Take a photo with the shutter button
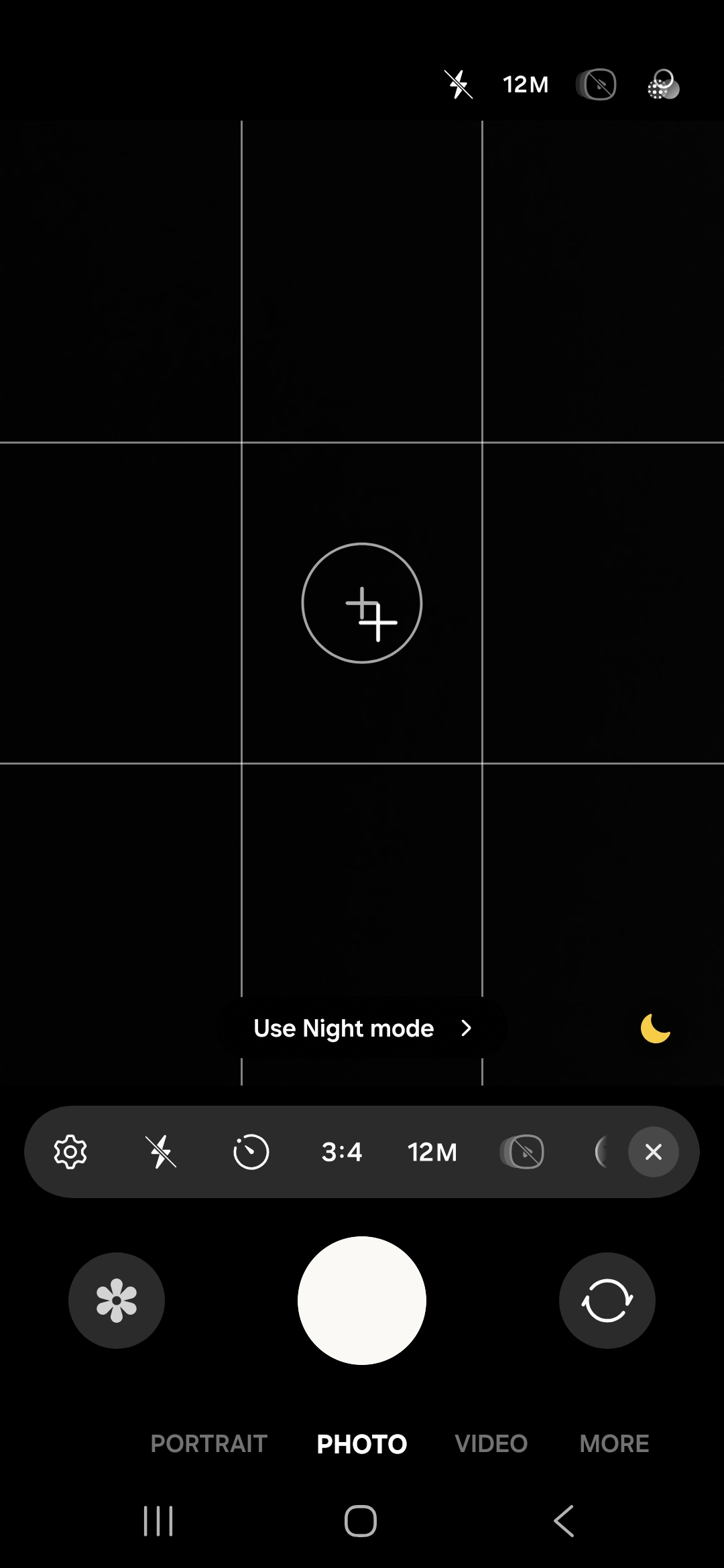The image size is (724, 1568). click(362, 1300)
